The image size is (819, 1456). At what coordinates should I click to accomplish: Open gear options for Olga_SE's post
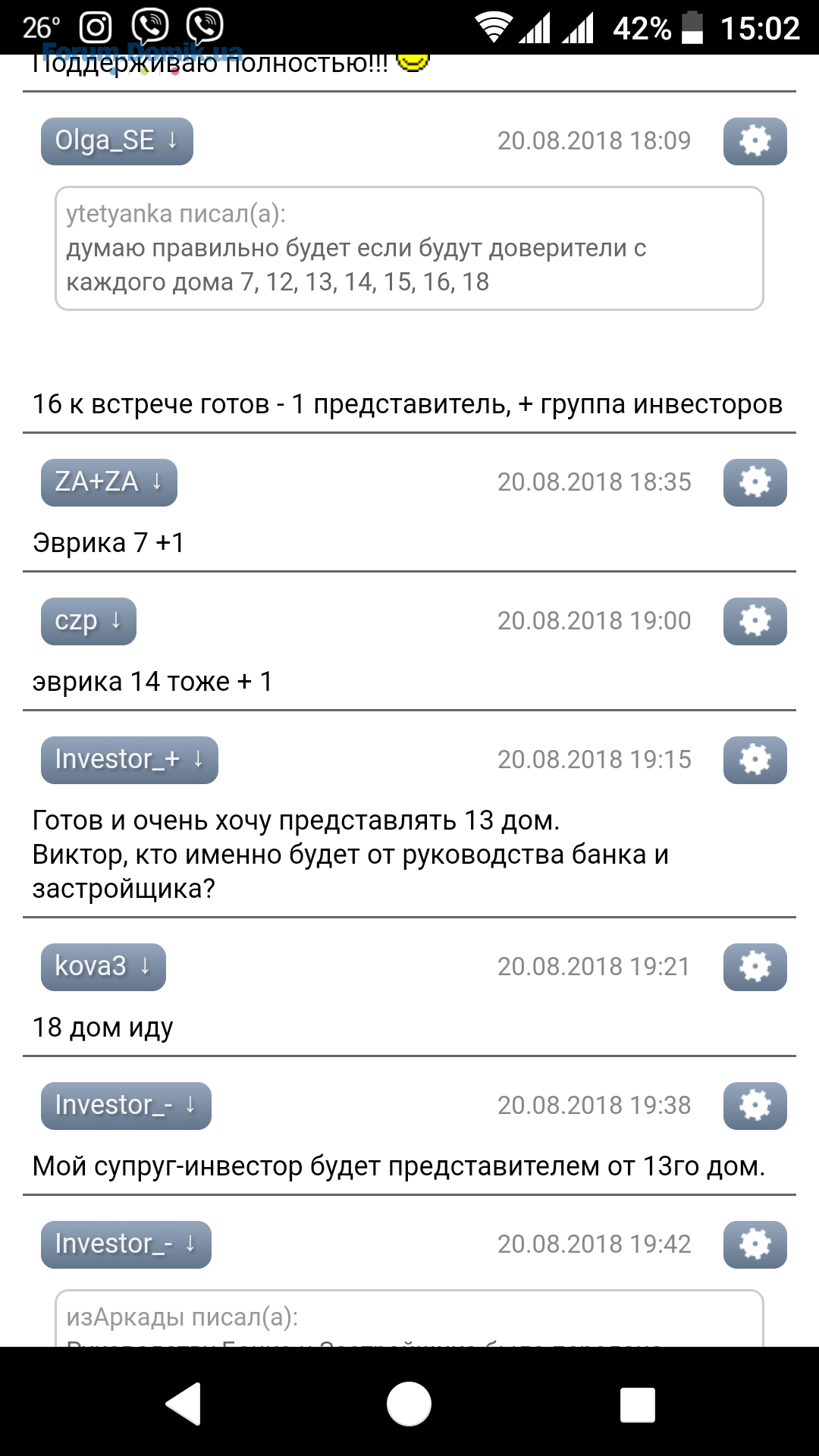(x=755, y=141)
